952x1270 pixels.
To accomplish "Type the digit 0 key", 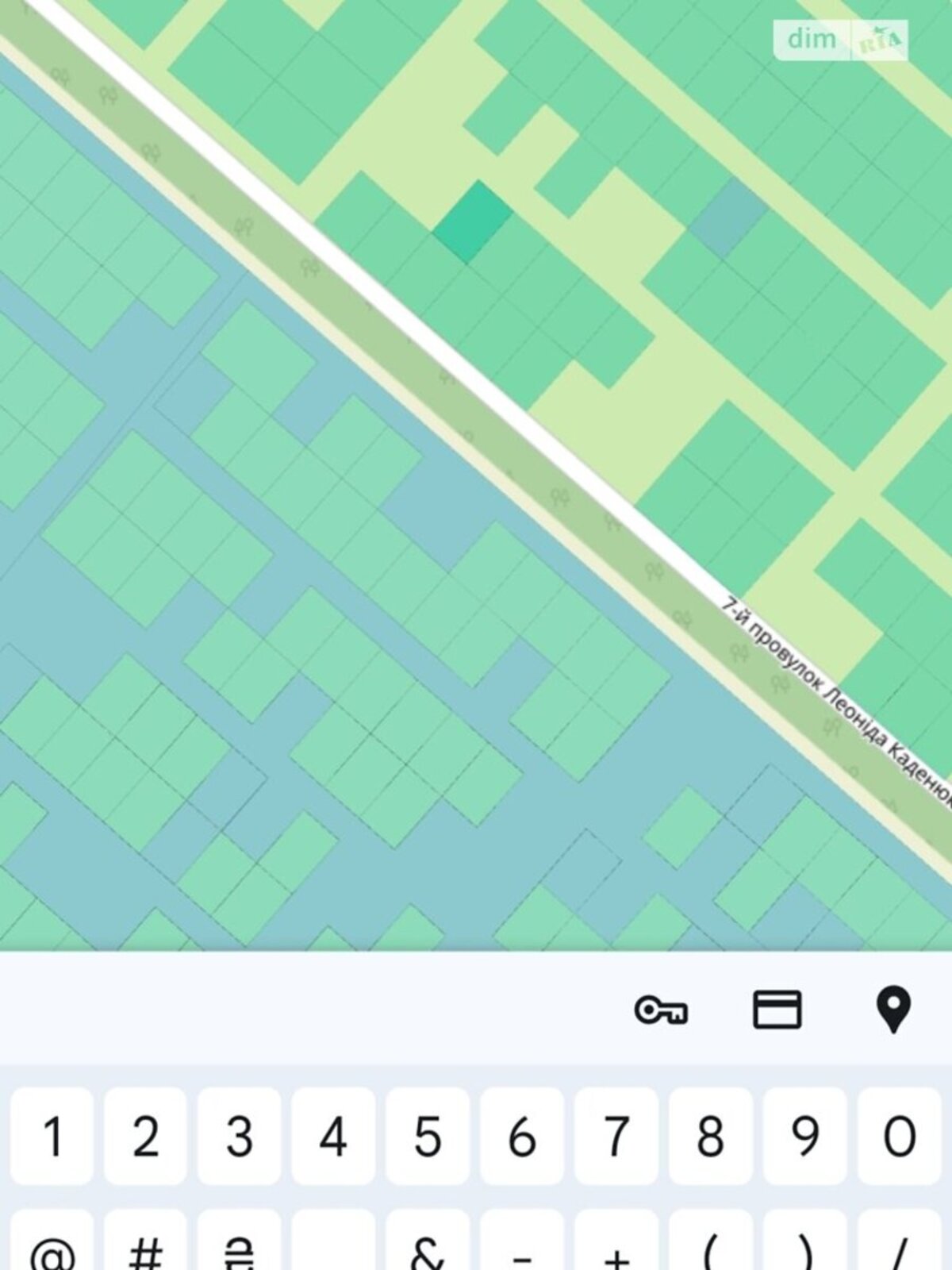I will 899,1136.
